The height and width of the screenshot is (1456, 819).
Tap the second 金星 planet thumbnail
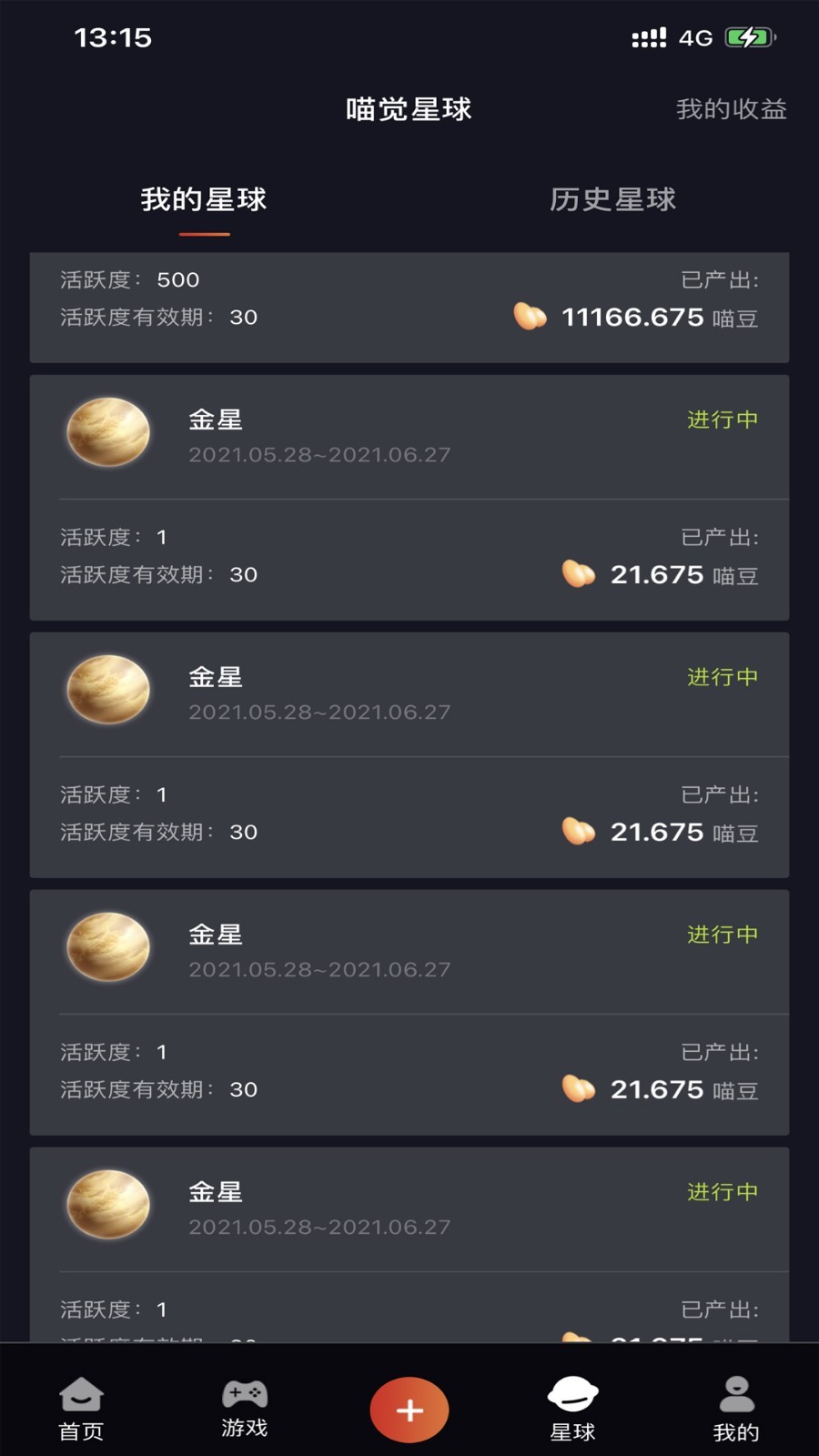(x=107, y=690)
